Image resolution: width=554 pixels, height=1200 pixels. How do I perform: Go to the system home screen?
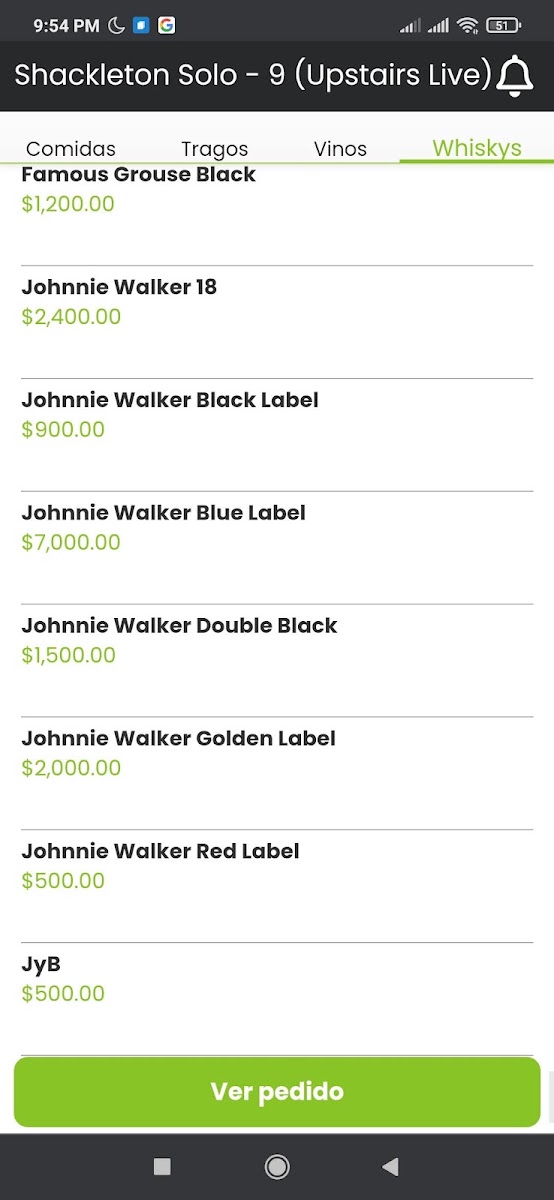pyautogui.click(x=277, y=1166)
